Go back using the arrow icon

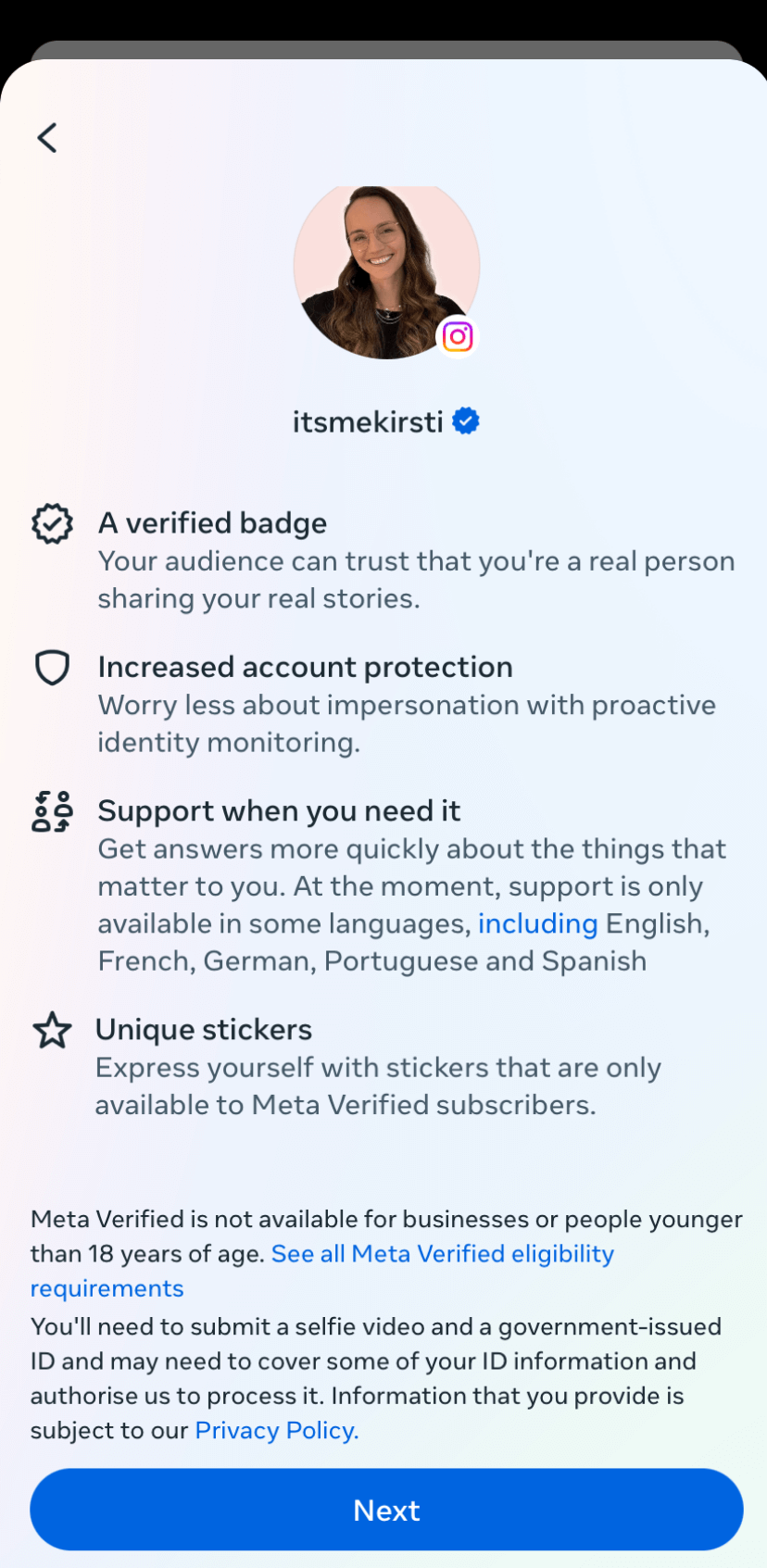pos(47,138)
